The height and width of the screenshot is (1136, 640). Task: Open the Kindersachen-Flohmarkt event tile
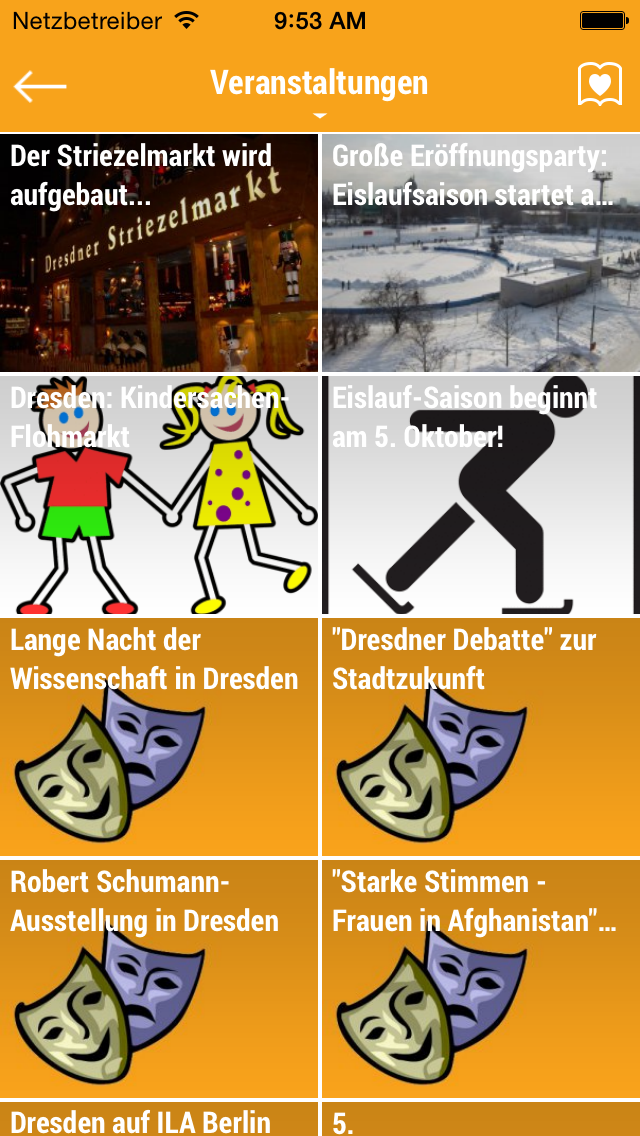pos(159,495)
